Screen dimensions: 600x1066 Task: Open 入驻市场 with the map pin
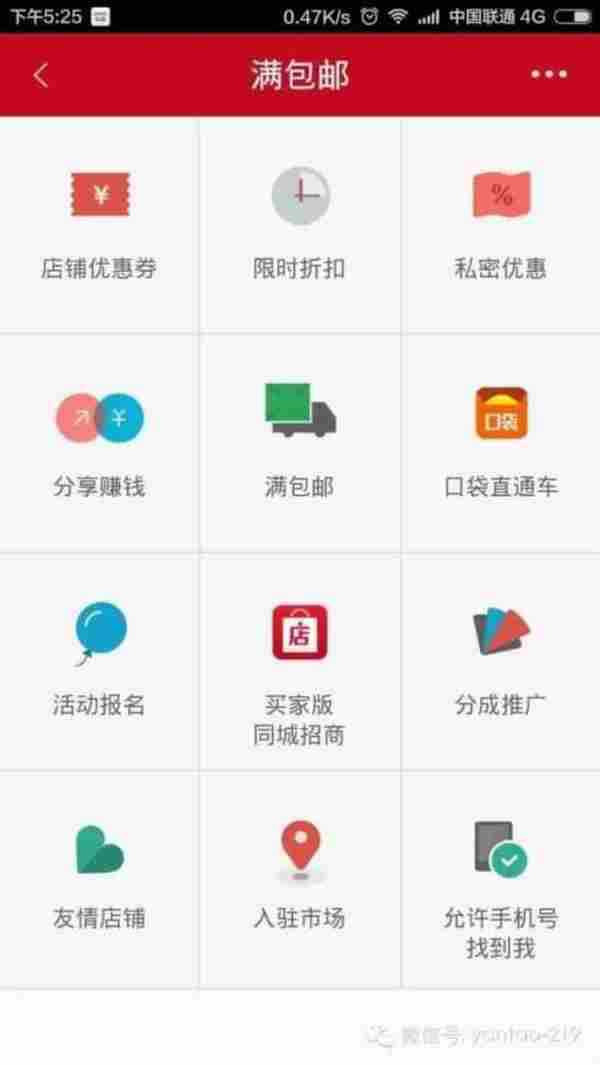point(300,878)
